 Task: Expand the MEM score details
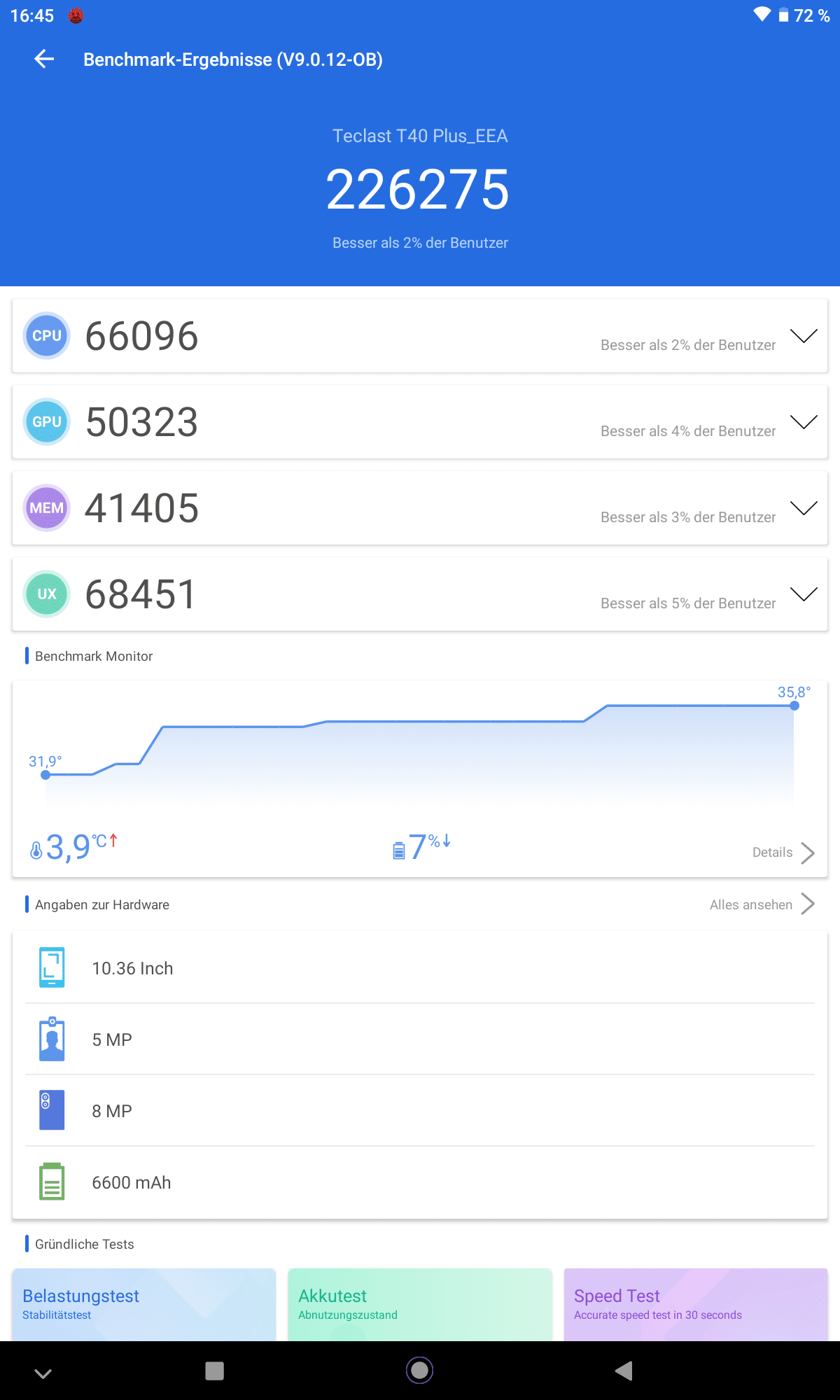point(804,508)
